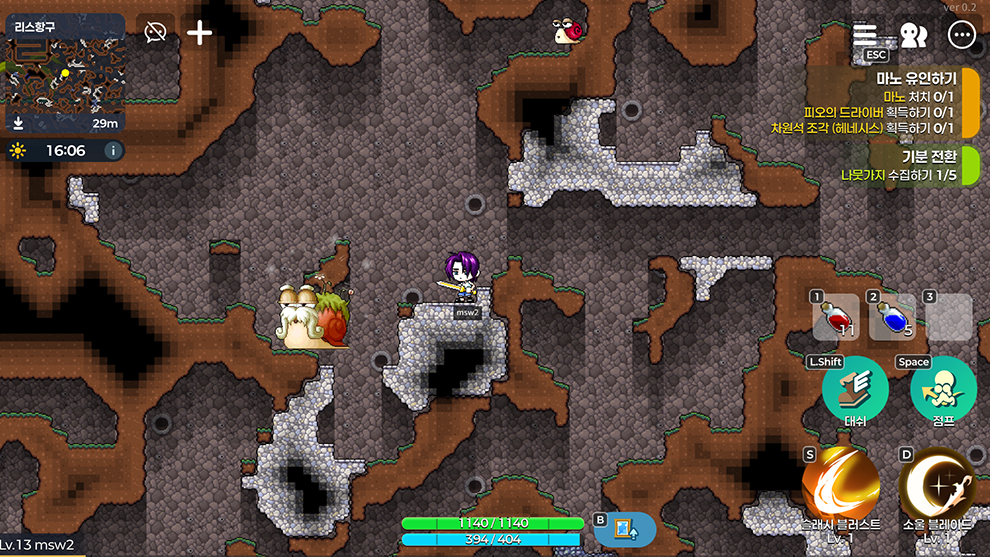The width and height of the screenshot is (990, 557).
Task: Open the more options ellipsis
Action: pyautogui.click(x=962, y=35)
